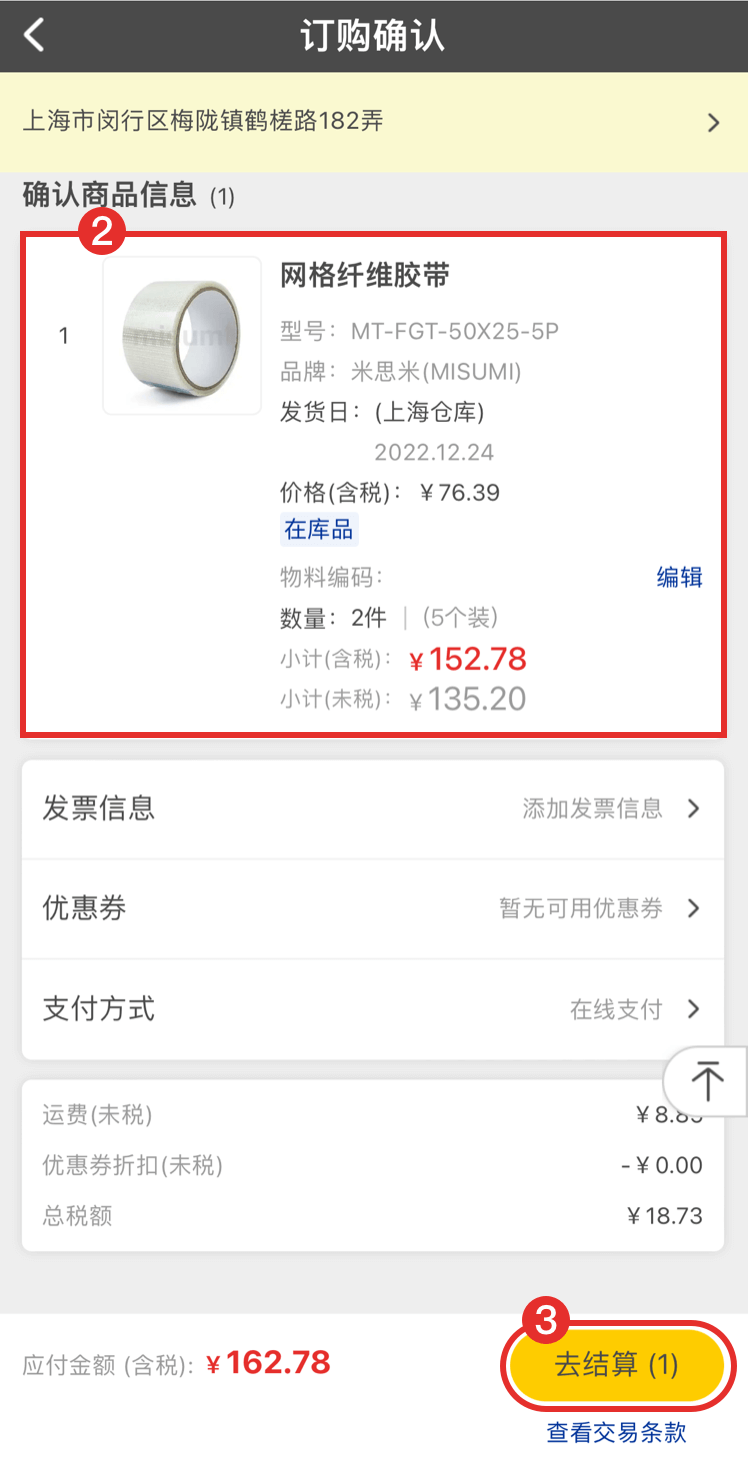
Task: View 查看交易条款 transaction terms
Action: (x=617, y=1432)
